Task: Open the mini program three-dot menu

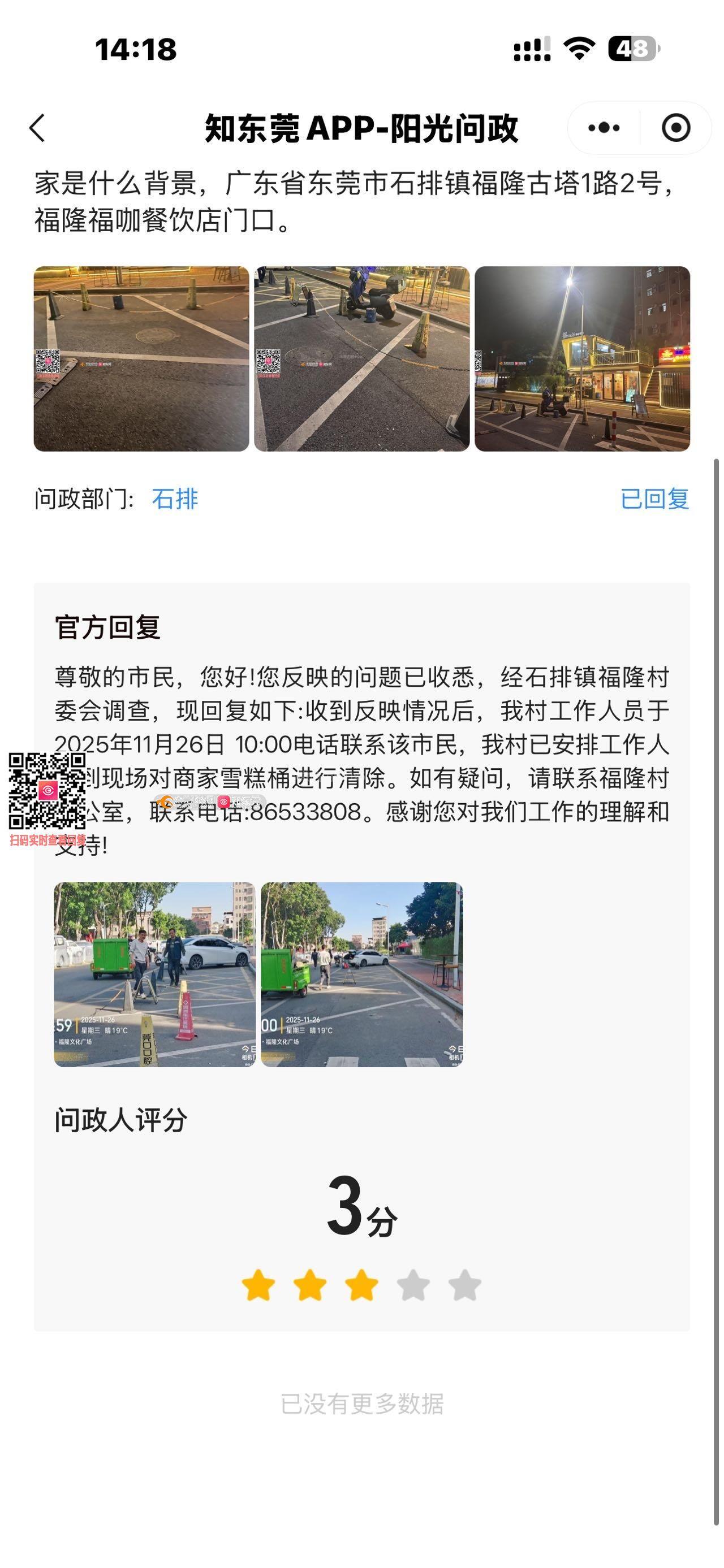Action: [604, 128]
